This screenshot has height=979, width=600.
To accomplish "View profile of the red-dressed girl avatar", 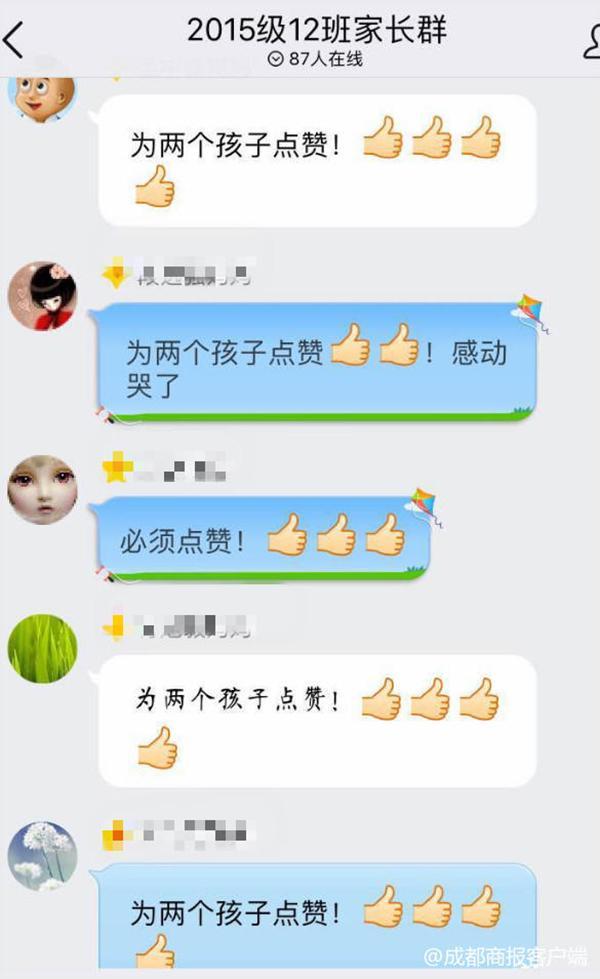I will [x=42, y=296].
